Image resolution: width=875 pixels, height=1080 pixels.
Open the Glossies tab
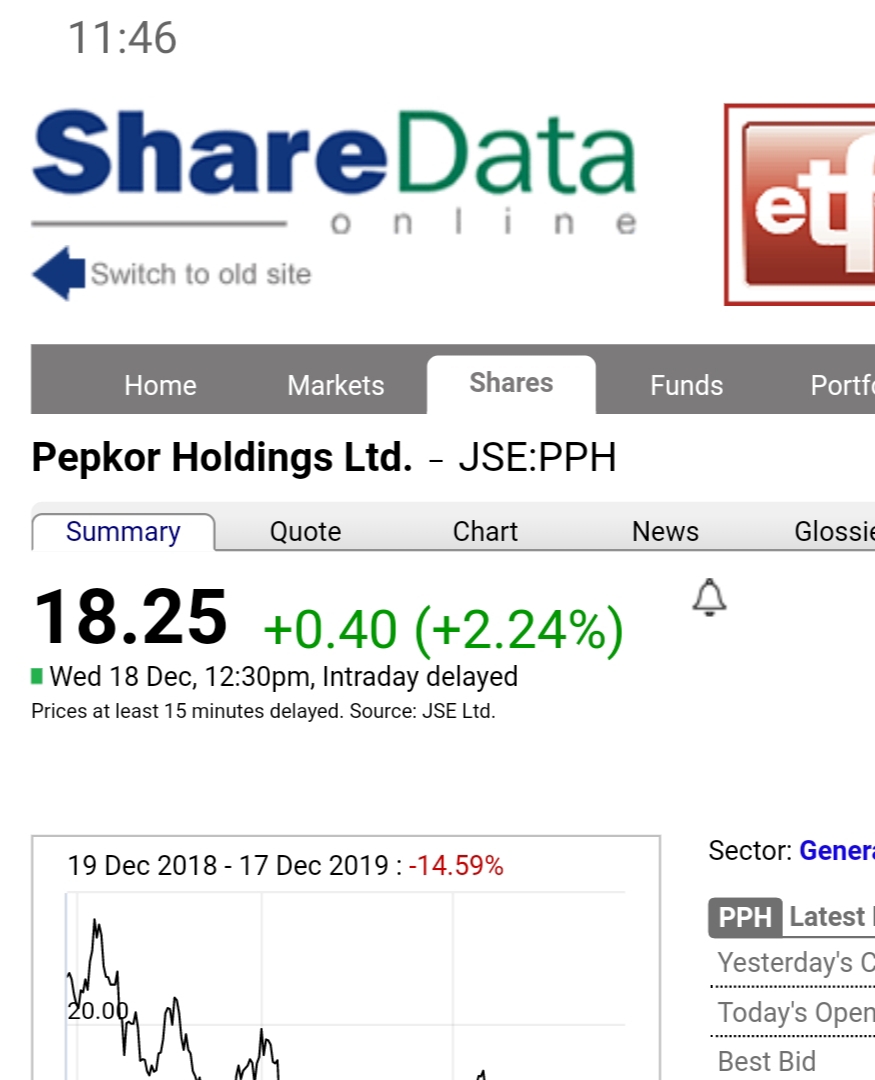pyautogui.click(x=834, y=532)
